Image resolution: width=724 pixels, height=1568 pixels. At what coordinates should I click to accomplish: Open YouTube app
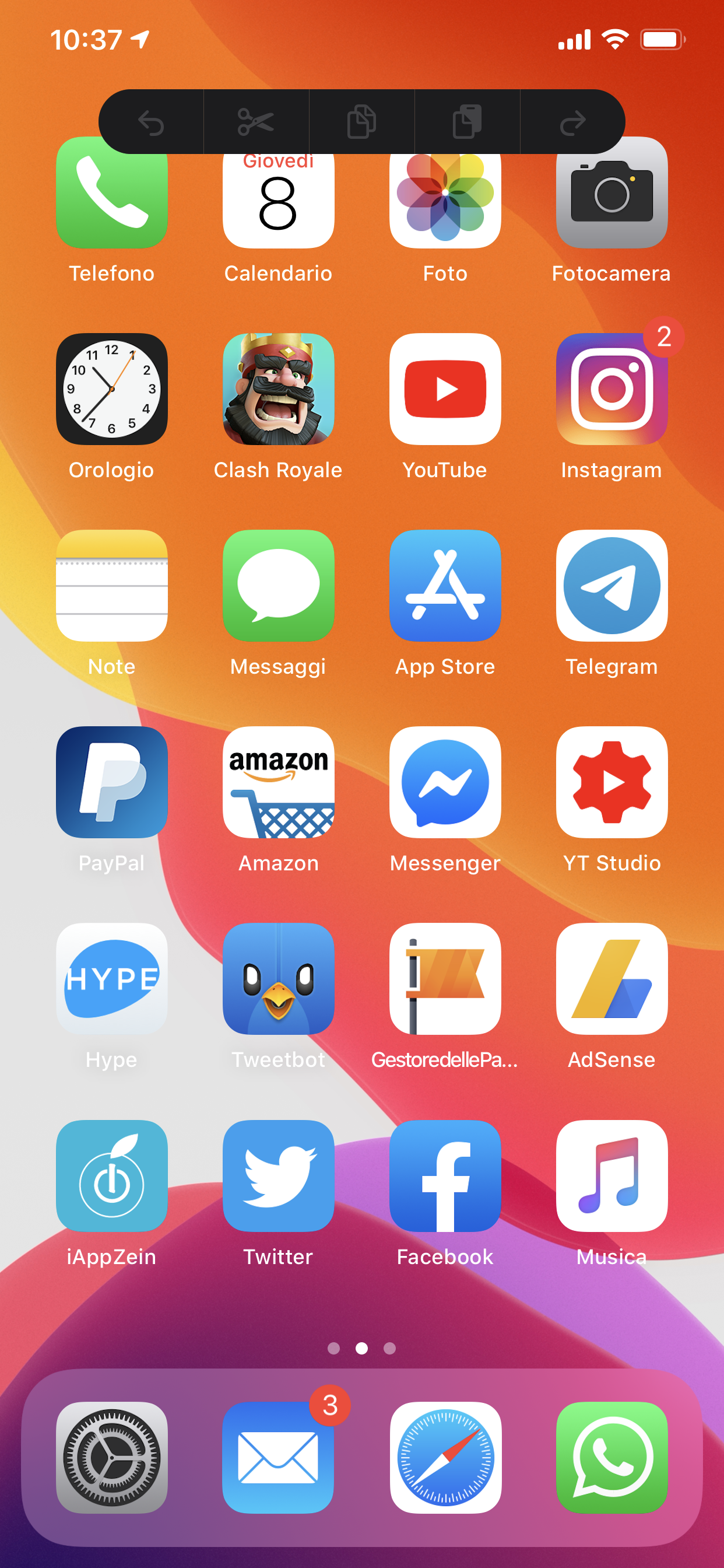tap(445, 389)
